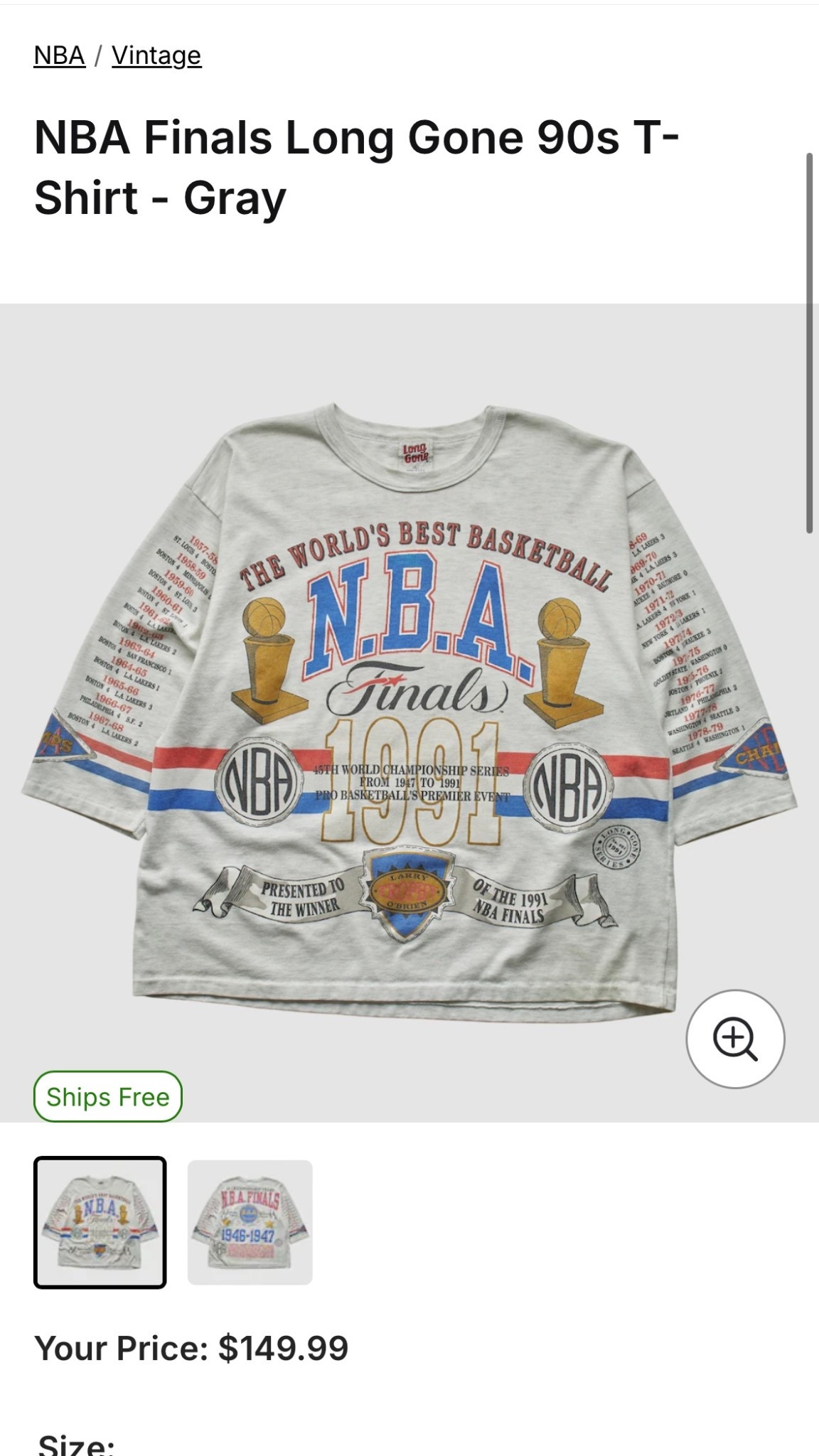
Task: Open the NBA breadcrumb link
Action: pos(59,55)
